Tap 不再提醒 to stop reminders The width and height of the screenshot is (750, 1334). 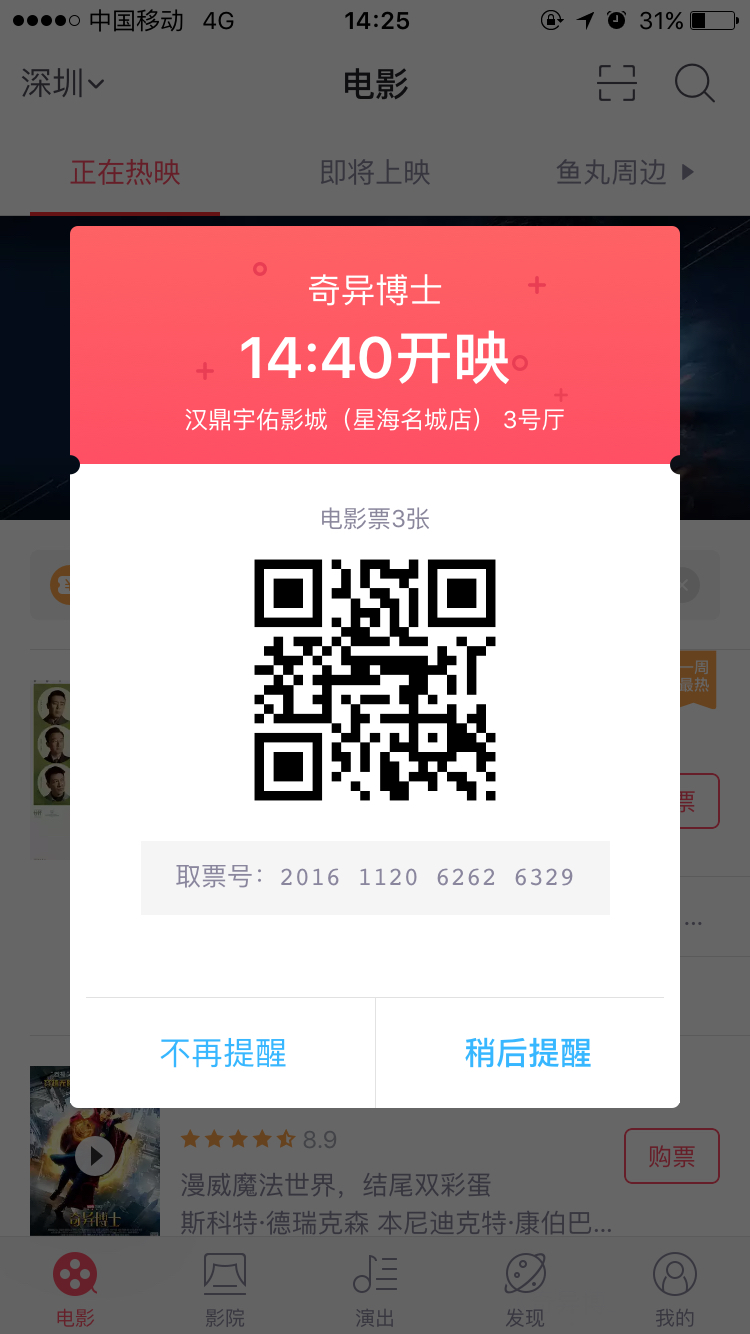(x=223, y=1053)
